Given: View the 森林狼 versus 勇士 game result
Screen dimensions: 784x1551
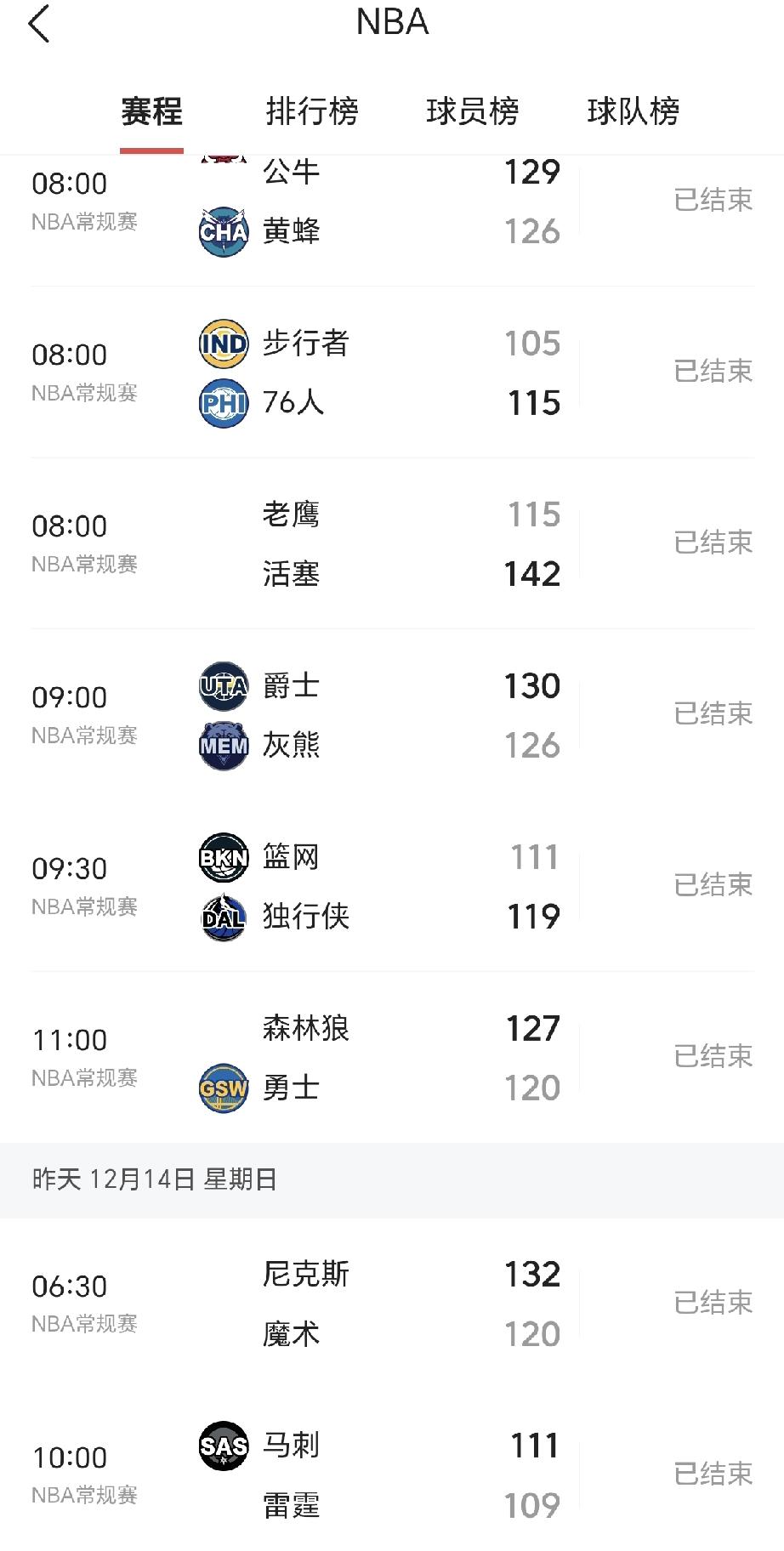Looking at the screenshot, I should (x=391, y=1057).
